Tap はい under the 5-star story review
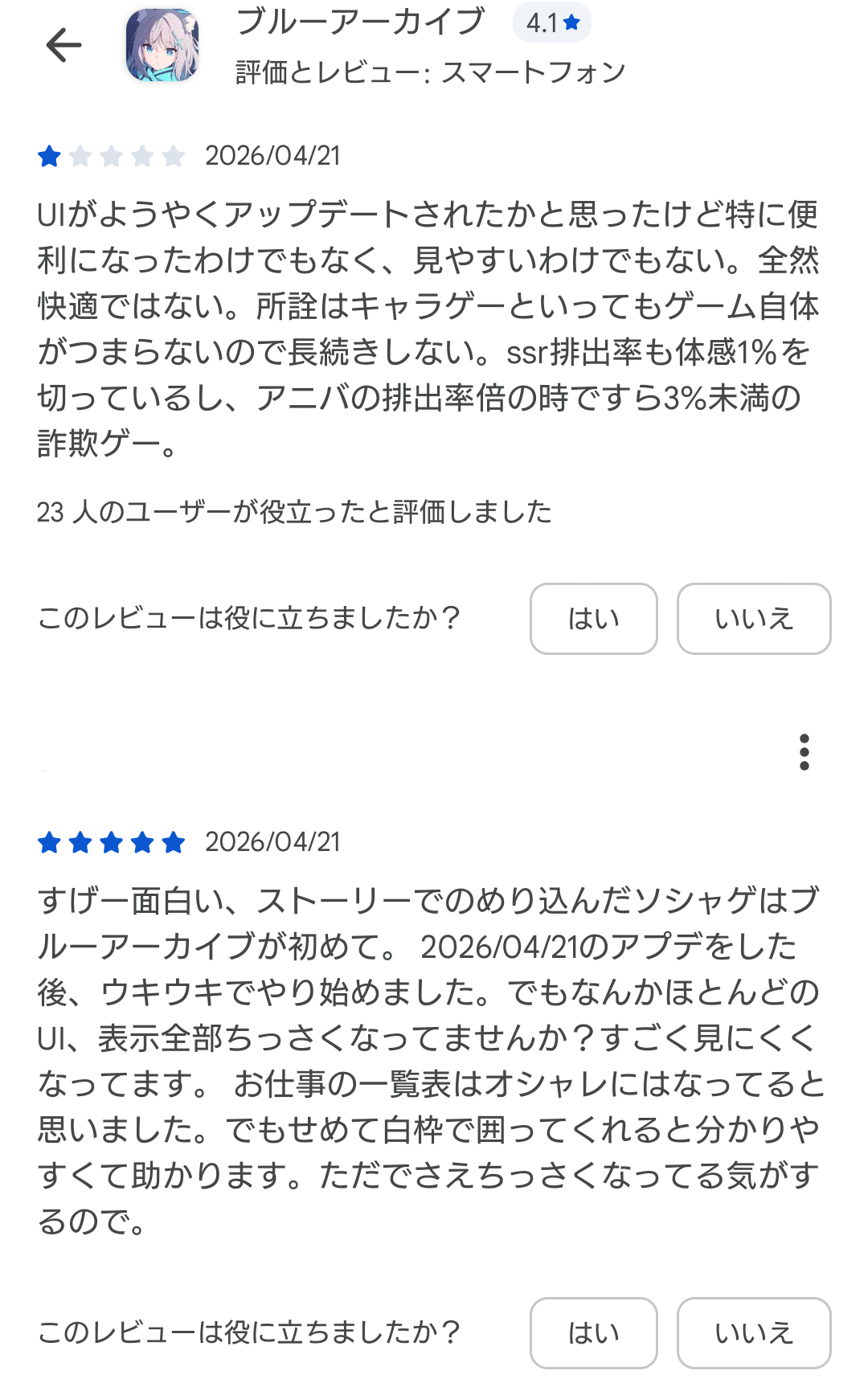 tap(593, 1333)
